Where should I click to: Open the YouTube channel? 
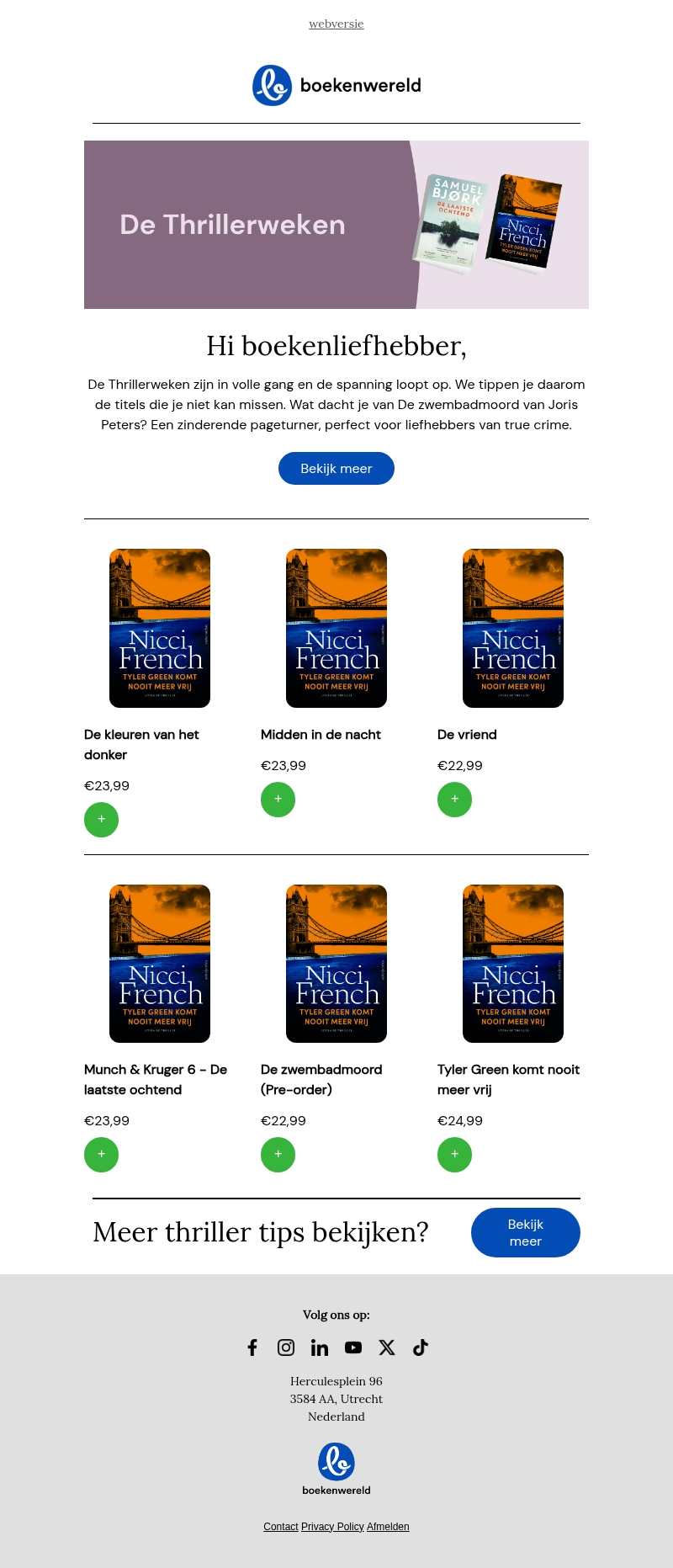[x=353, y=1347]
